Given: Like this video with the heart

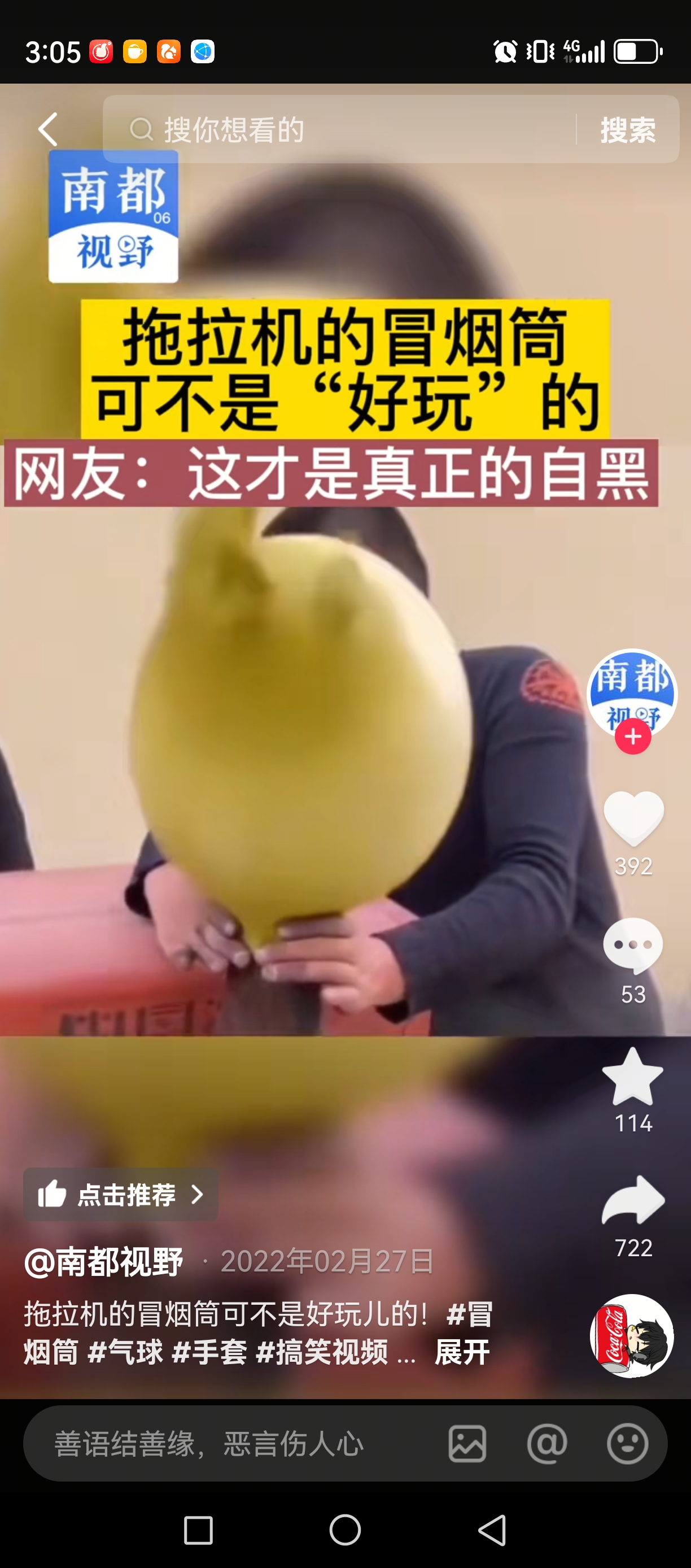Looking at the screenshot, I should pyautogui.click(x=633, y=818).
